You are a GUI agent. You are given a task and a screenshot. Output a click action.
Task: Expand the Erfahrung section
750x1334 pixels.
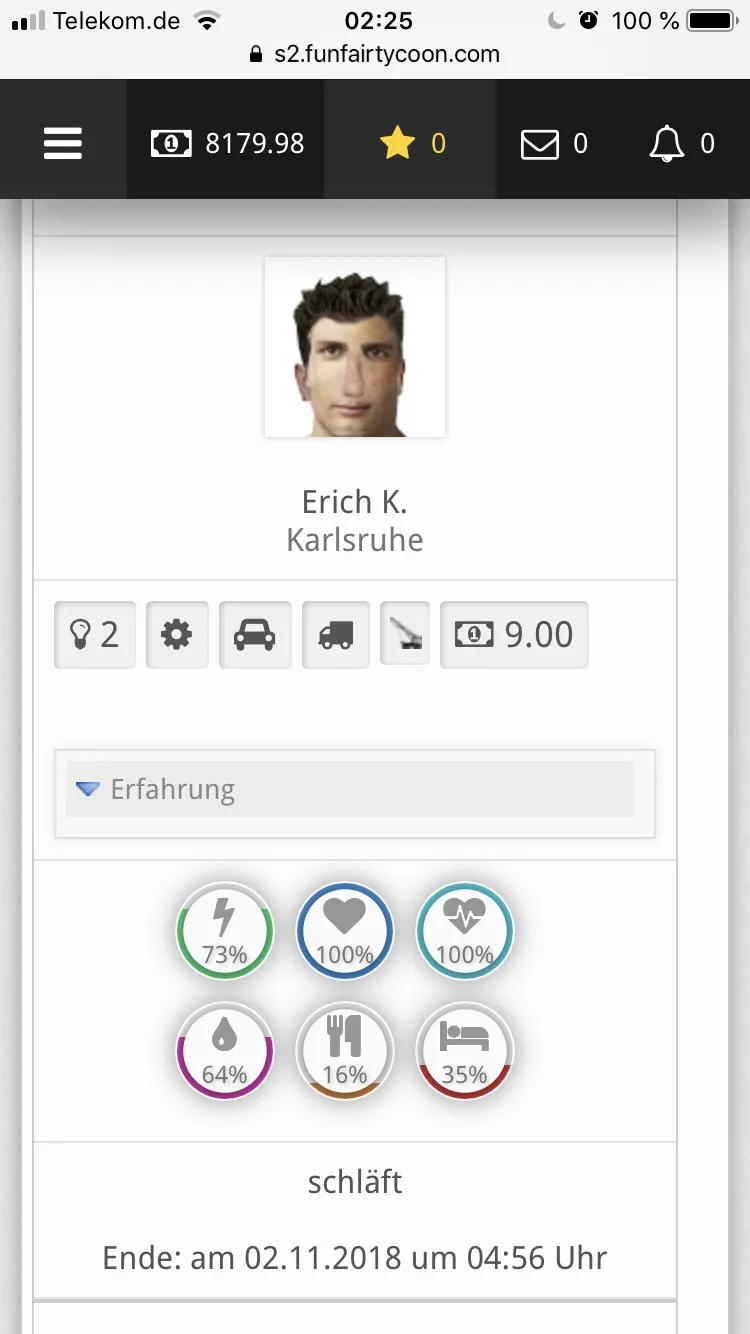click(x=350, y=789)
